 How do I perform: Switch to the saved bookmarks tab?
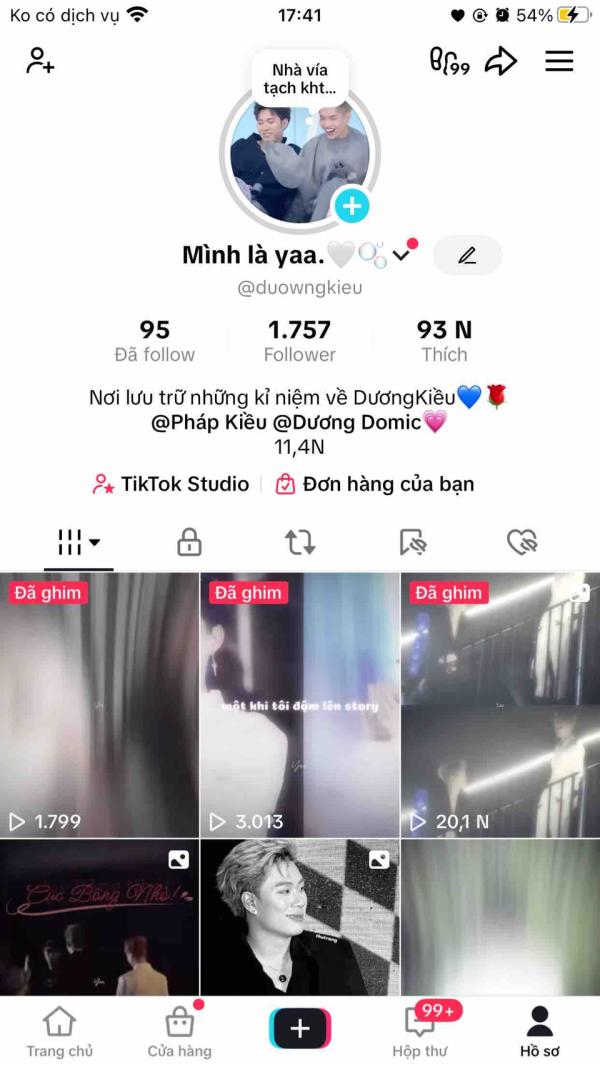click(x=412, y=542)
